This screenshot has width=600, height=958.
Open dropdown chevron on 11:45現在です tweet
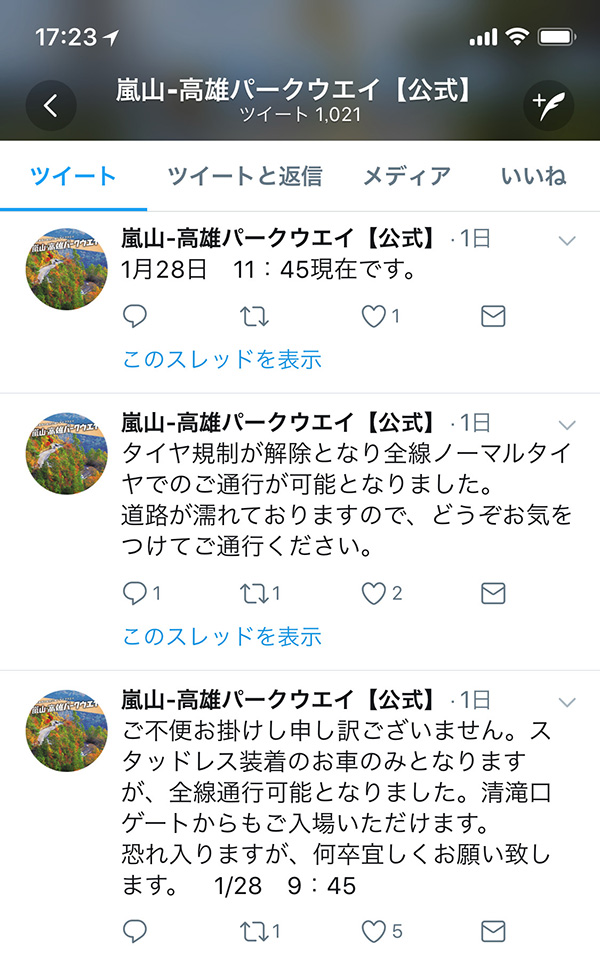pyautogui.click(x=567, y=240)
